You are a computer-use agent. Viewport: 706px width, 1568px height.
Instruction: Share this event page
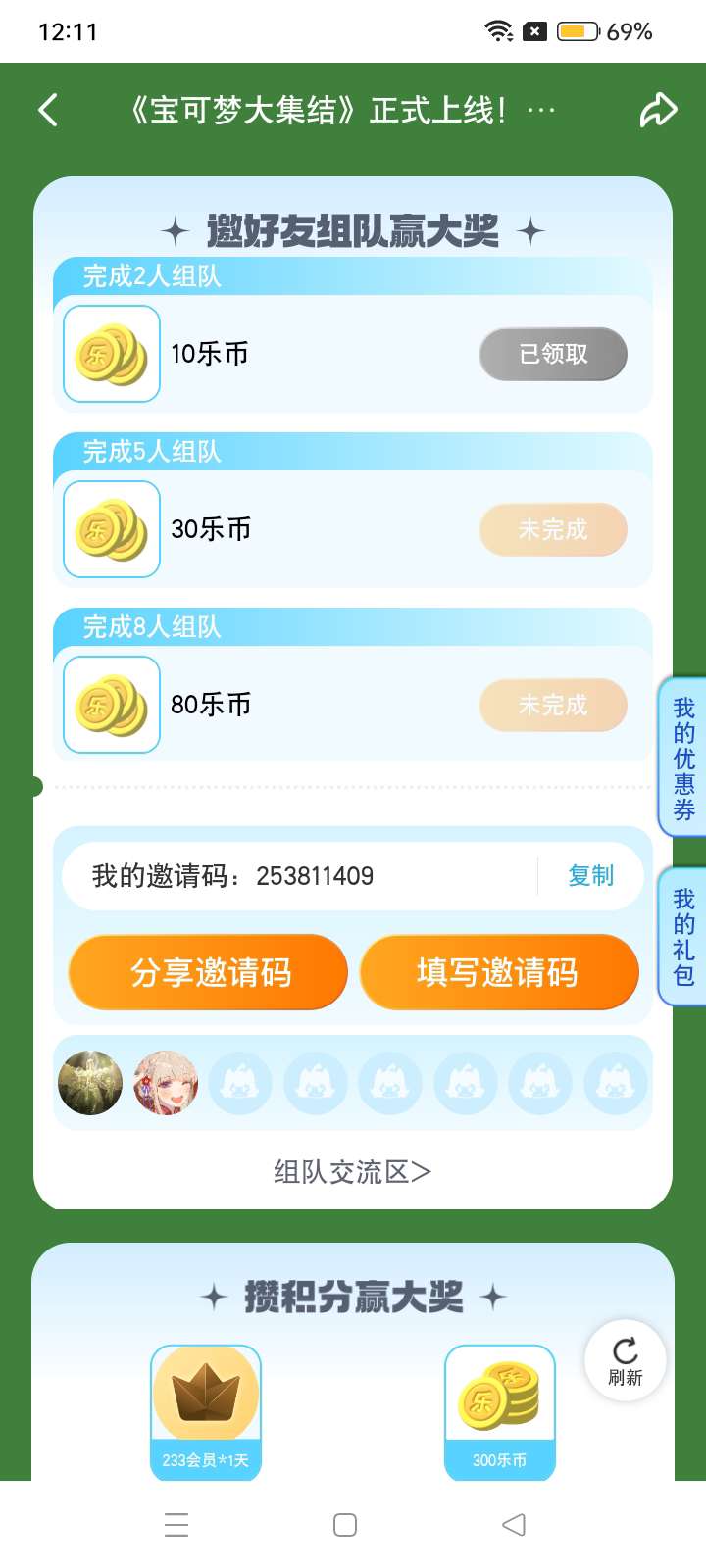click(658, 110)
